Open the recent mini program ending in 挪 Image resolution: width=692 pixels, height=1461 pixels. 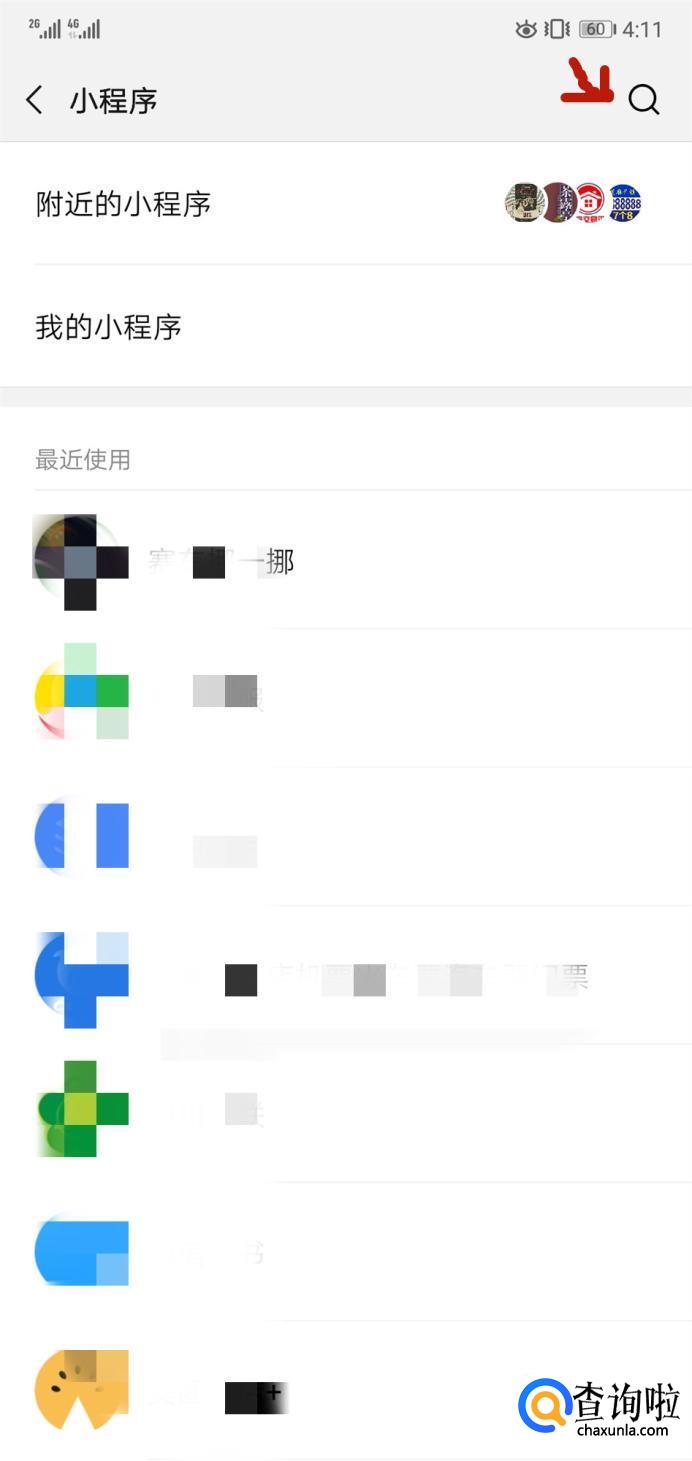[346, 561]
